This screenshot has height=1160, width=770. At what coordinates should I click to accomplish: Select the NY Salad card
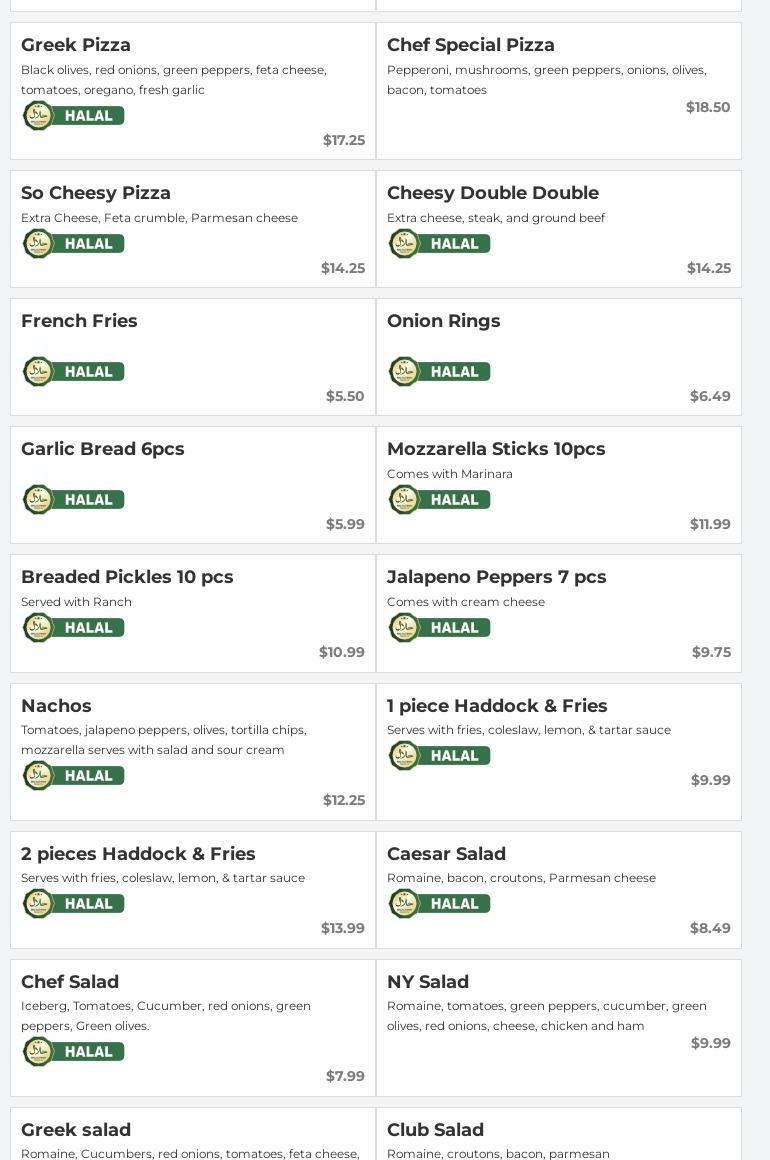pos(559,1028)
